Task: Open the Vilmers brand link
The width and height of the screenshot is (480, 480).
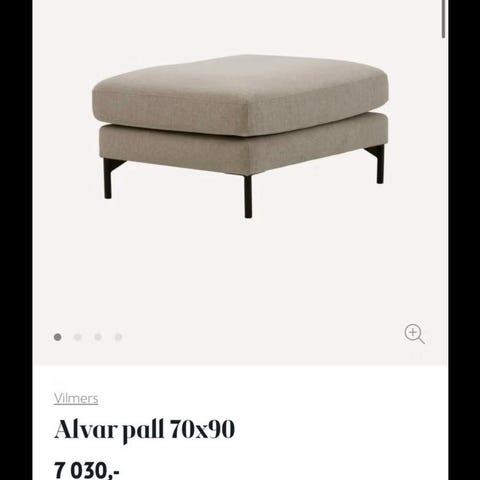Action: pos(76,398)
